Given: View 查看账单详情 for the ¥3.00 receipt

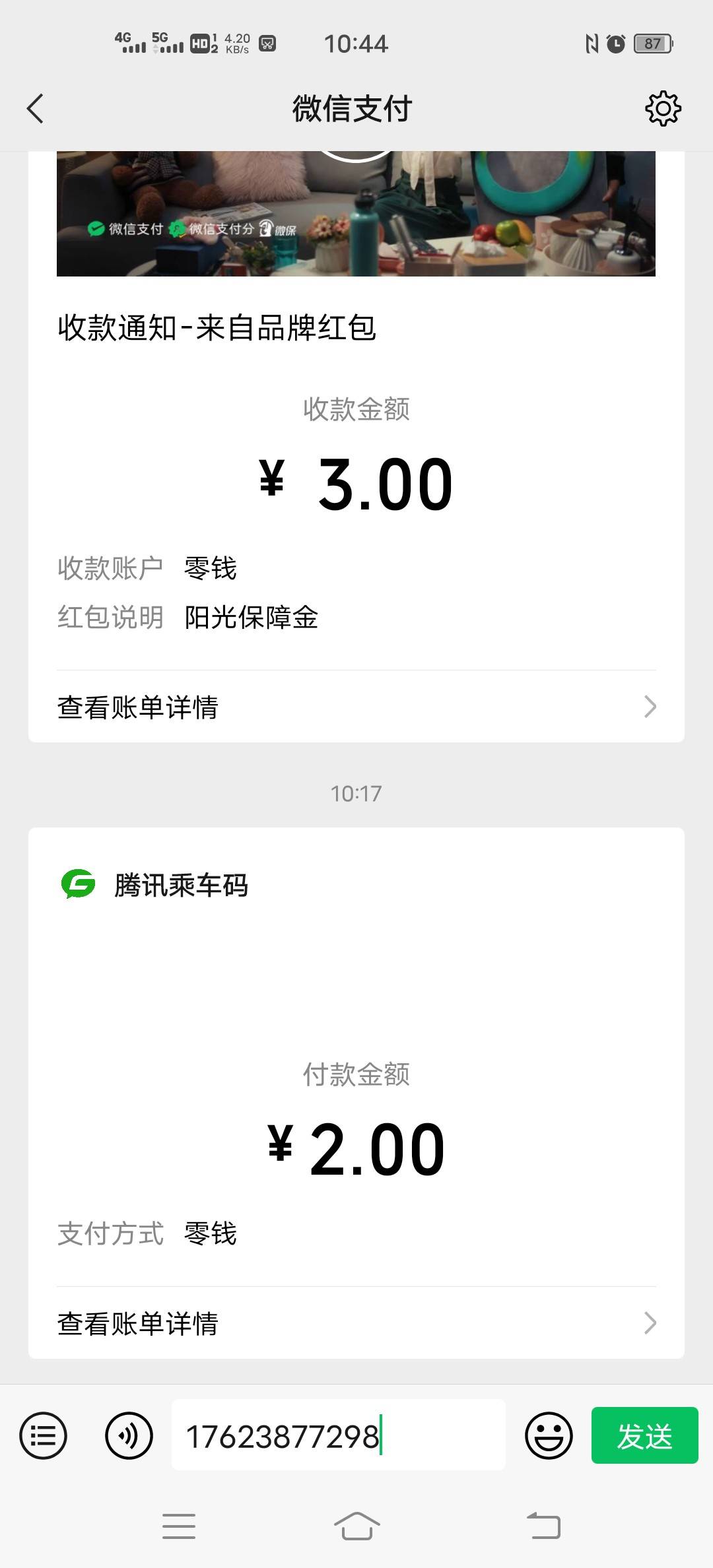Looking at the screenshot, I should pos(356,707).
